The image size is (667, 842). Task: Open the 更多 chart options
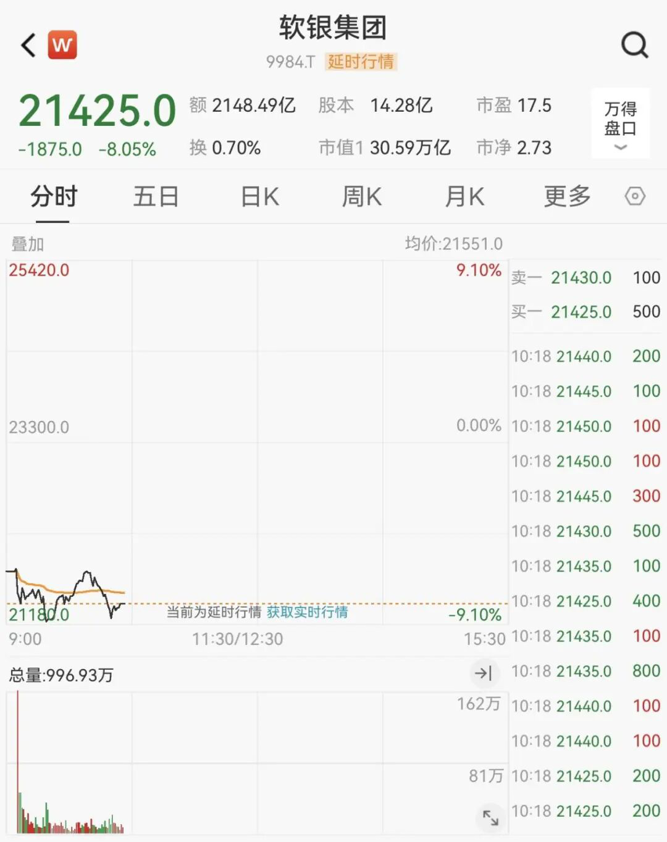567,197
